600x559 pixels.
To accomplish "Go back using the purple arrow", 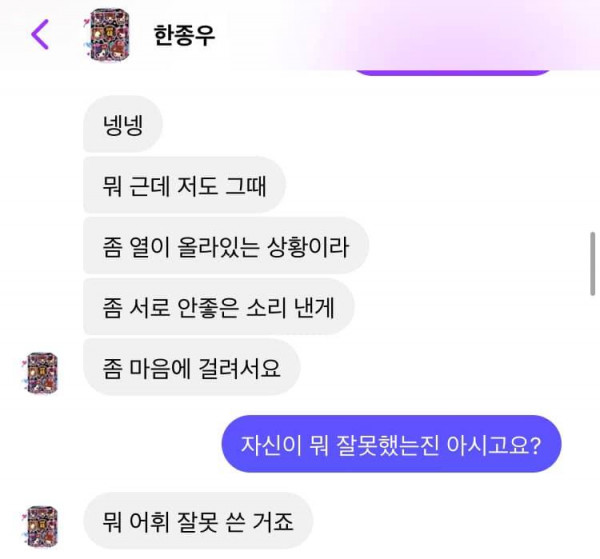I will 40,35.
